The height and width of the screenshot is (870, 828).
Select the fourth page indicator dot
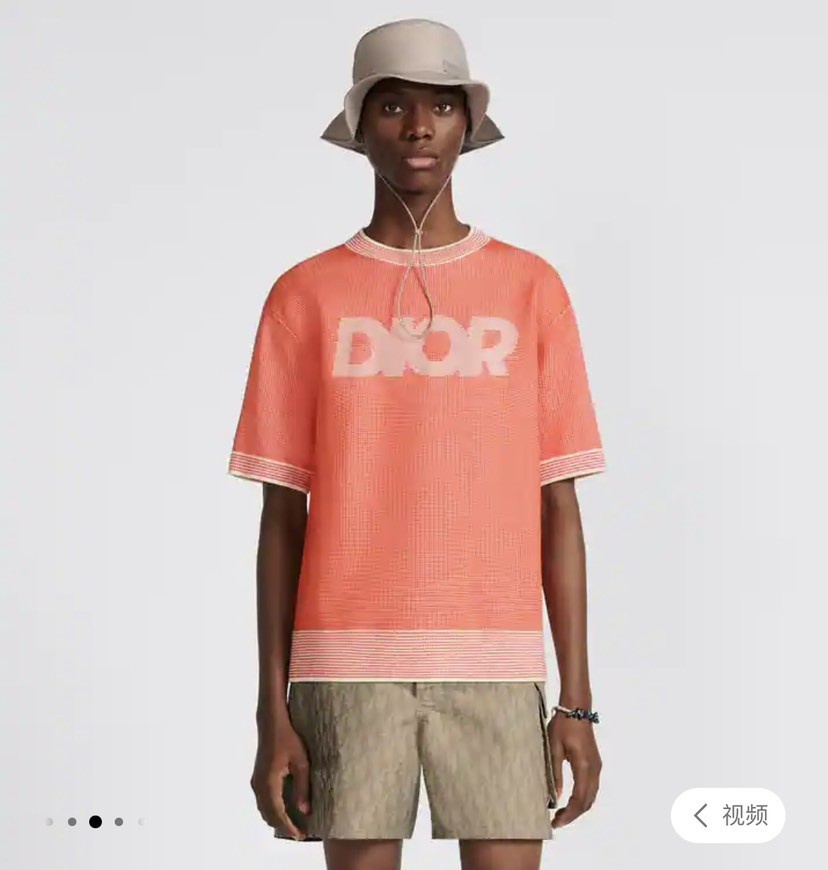tap(119, 822)
